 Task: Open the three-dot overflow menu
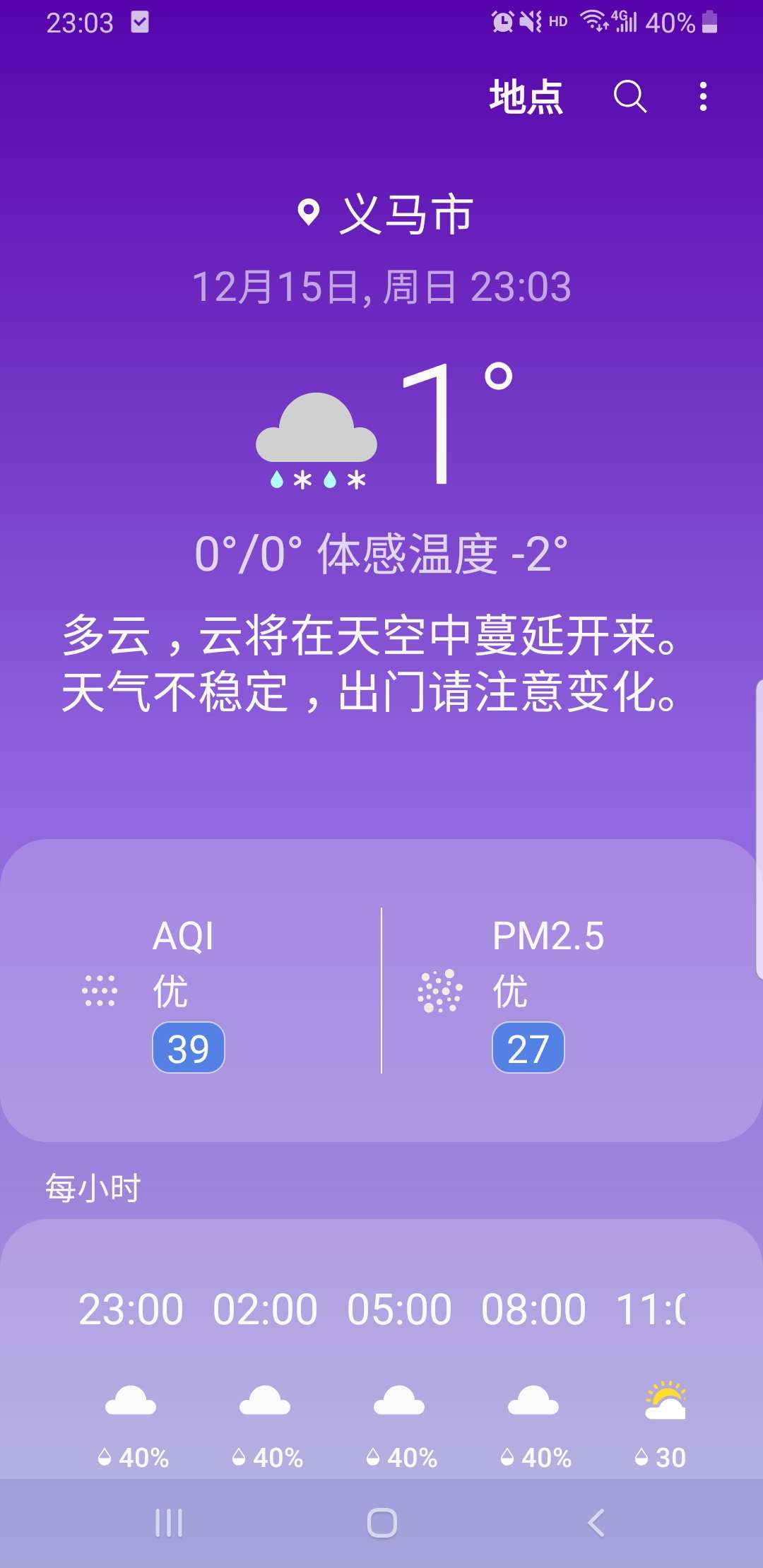[703, 96]
